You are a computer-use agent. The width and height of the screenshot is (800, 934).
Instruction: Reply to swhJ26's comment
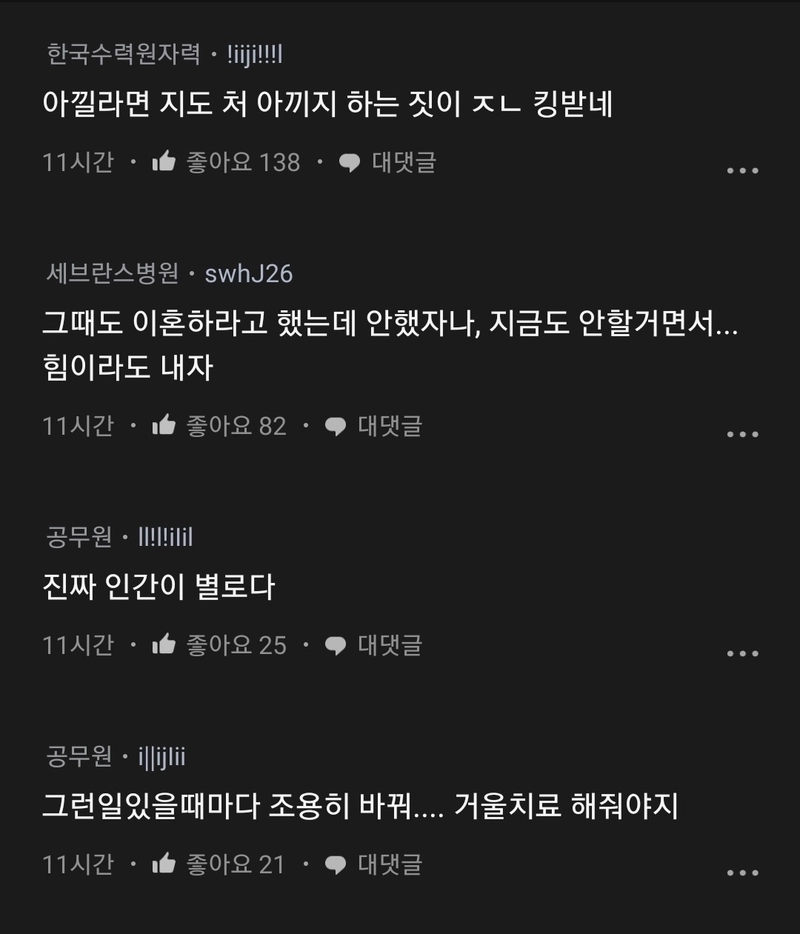tap(375, 426)
